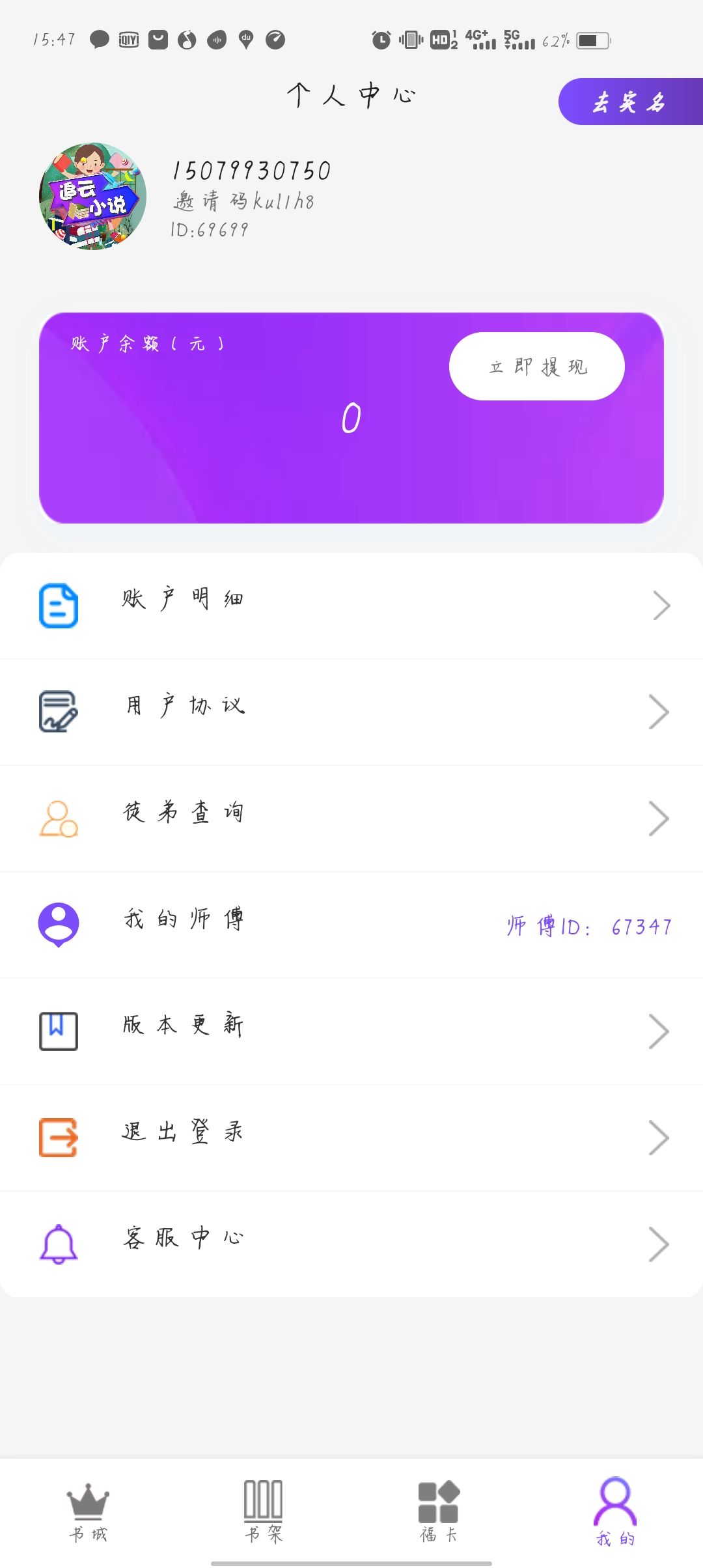The image size is (703, 1568).
Task: Go to the 福卡 tab
Action: 439,1512
